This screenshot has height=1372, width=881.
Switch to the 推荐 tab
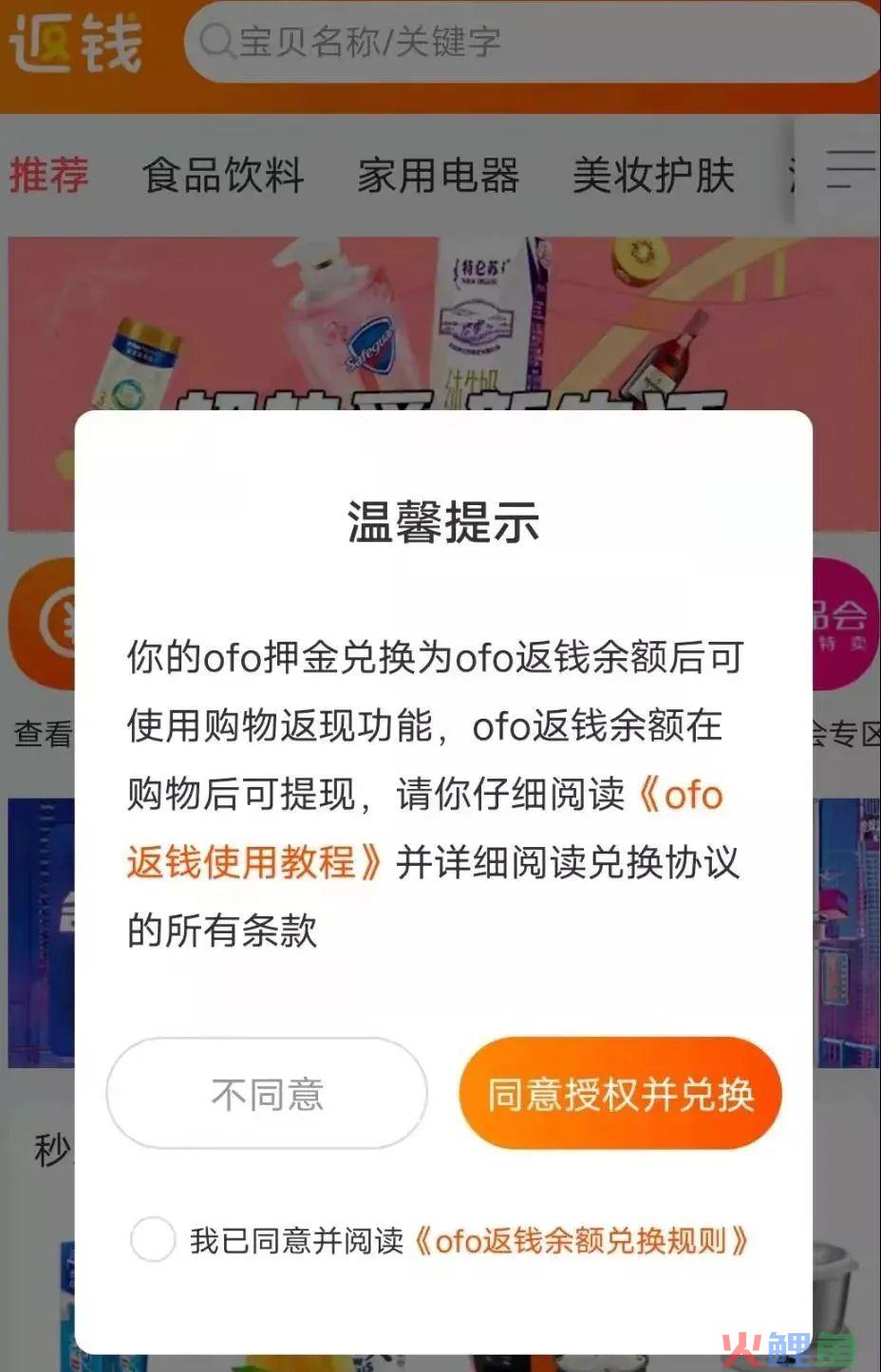pos(49,175)
